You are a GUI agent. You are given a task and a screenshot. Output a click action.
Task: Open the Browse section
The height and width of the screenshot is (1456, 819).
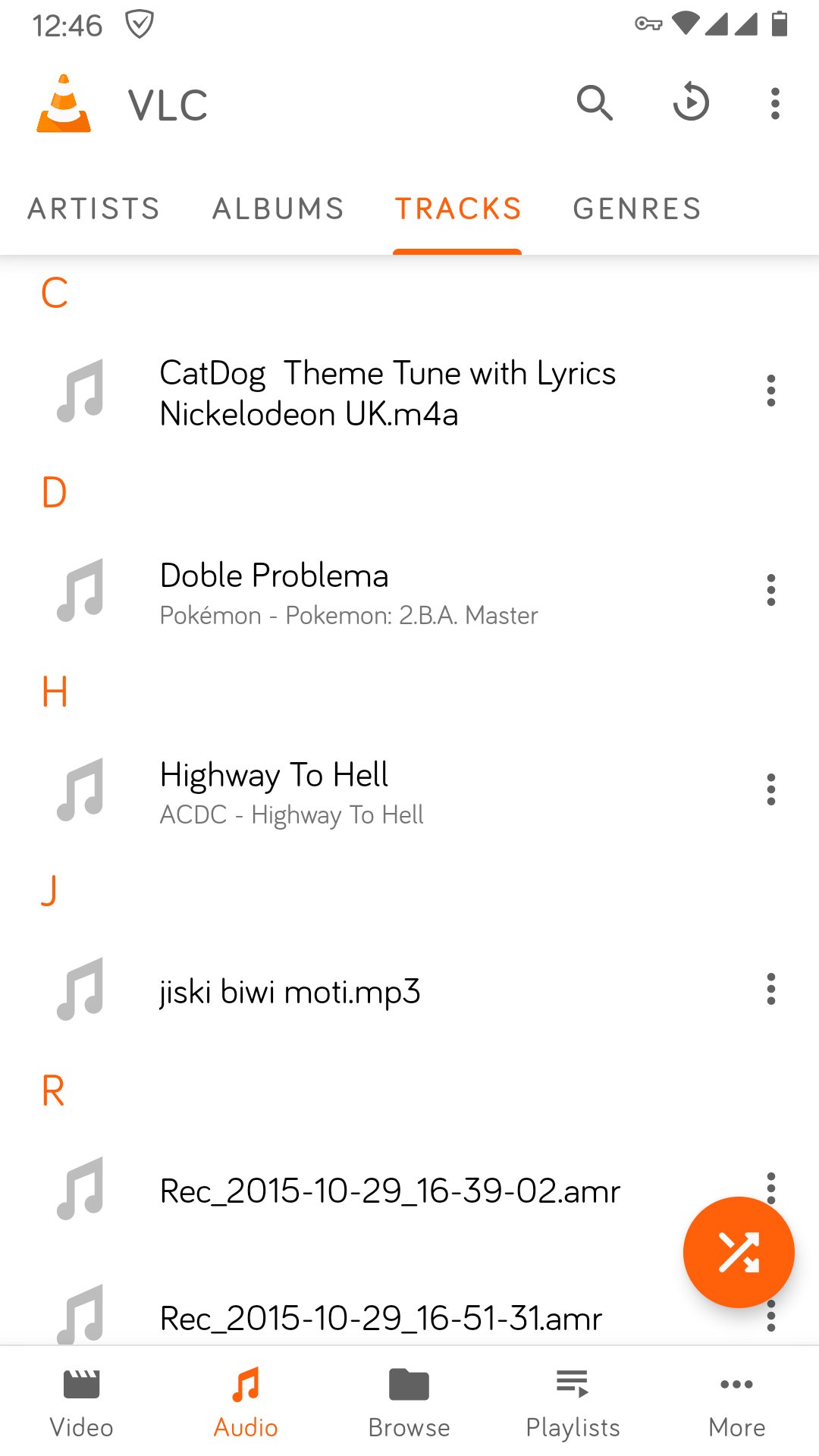409,1404
